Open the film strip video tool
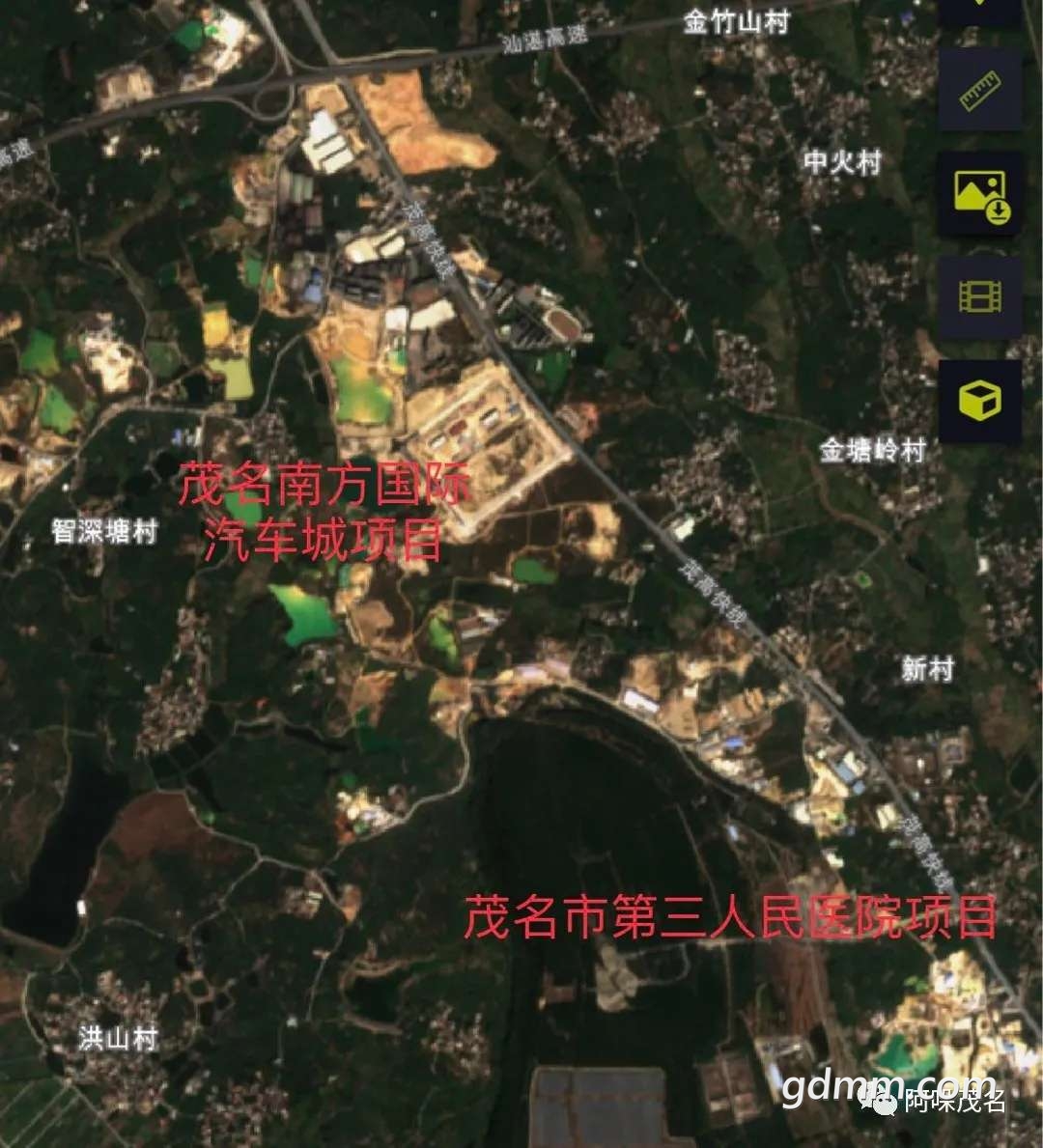Image resolution: width=1043 pixels, height=1148 pixels. (x=980, y=297)
